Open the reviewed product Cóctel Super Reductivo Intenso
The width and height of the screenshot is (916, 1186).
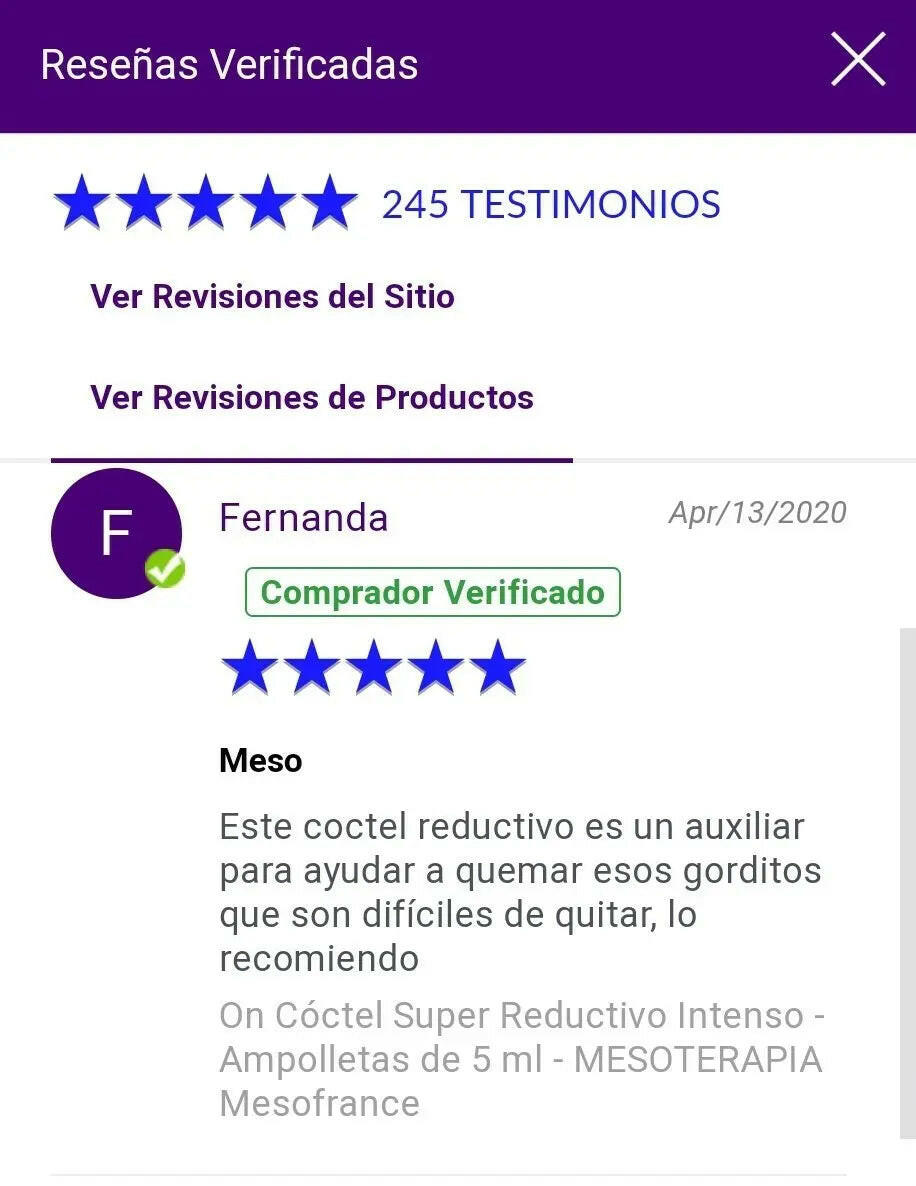pyautogui.click(x=520, y=1059)
